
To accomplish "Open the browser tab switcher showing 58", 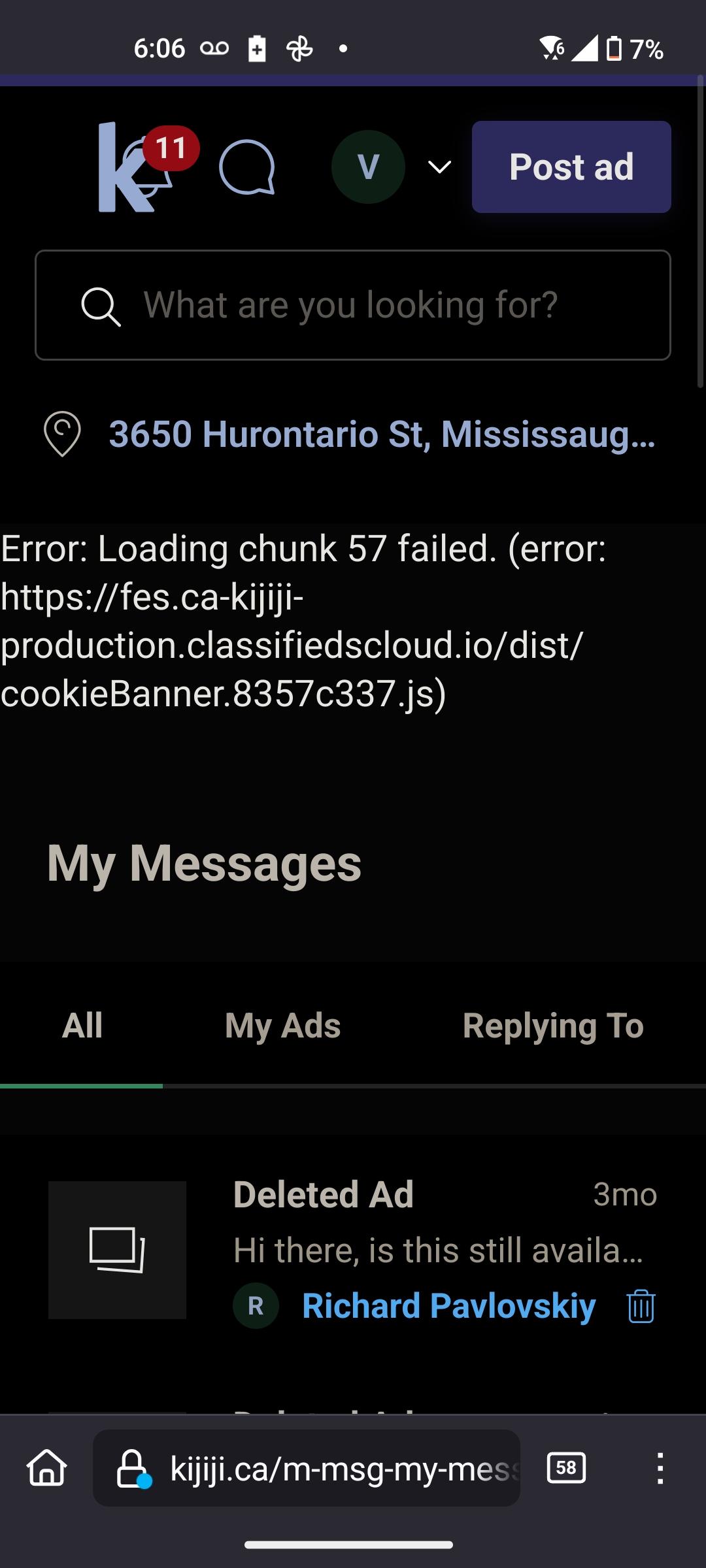I will pyautogui.click(x=566, y=1468).
